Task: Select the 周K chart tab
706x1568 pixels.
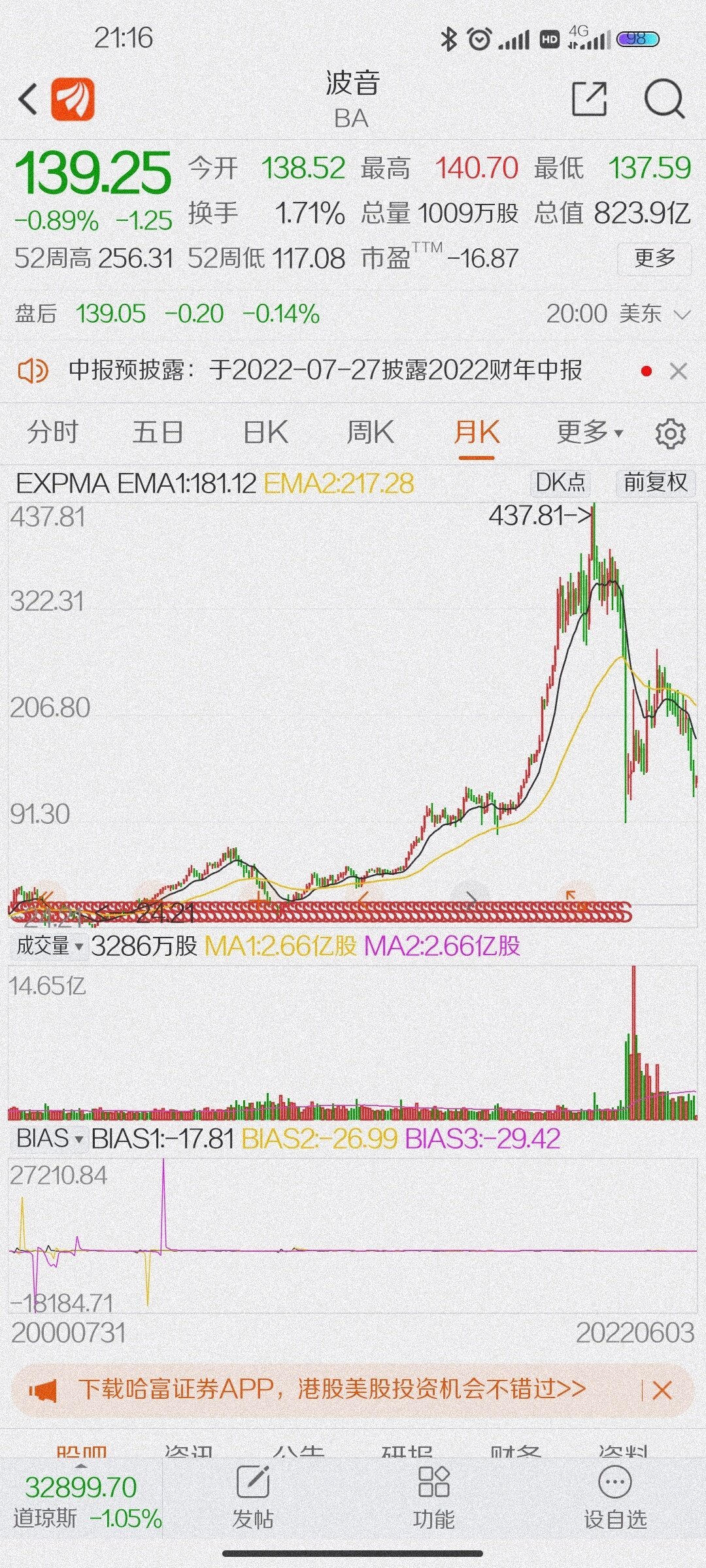Action: tap(370, 432)
